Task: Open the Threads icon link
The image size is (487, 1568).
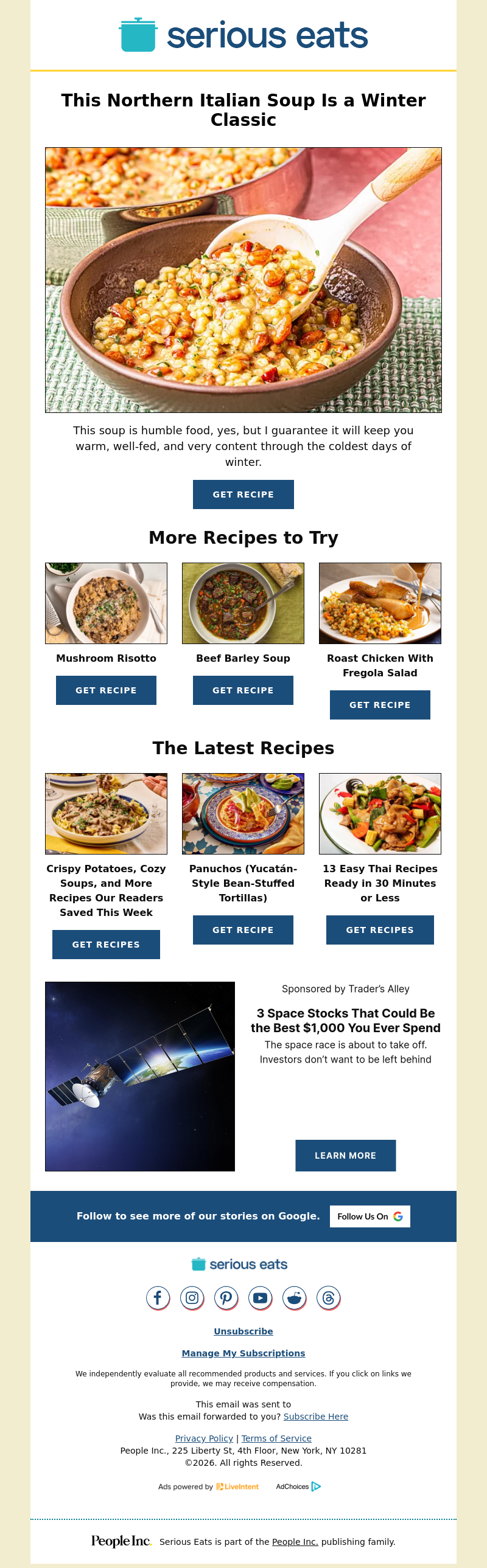Action: point(329,1298)
